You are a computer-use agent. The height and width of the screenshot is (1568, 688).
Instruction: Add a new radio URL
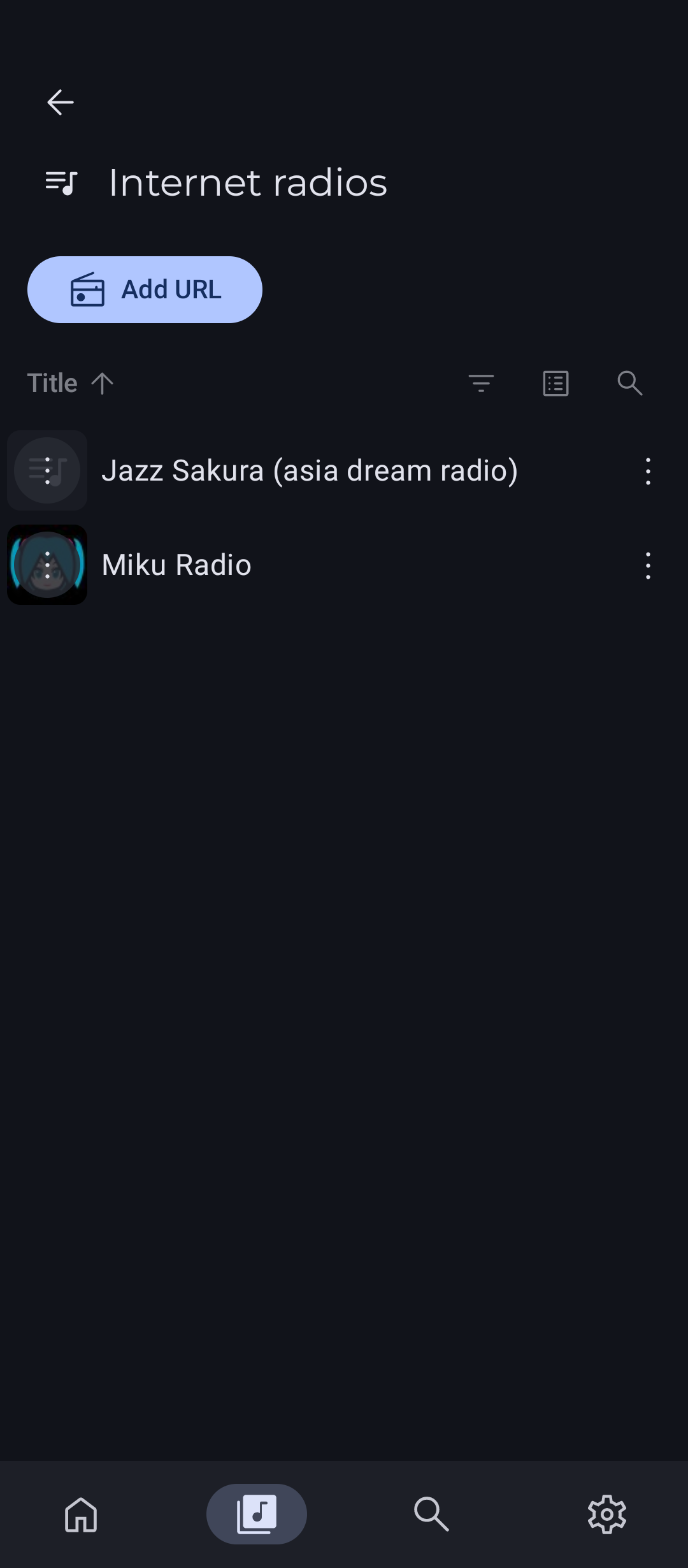point(145,289)
